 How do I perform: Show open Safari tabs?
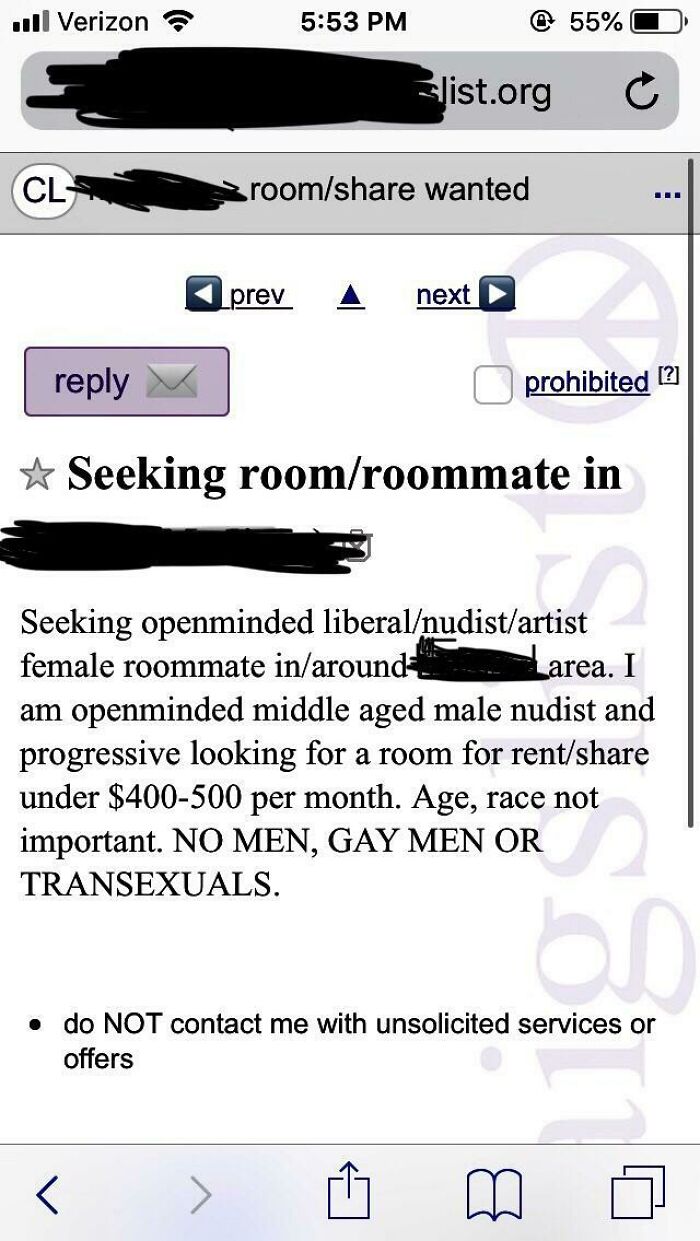[x=637, y=1193]
